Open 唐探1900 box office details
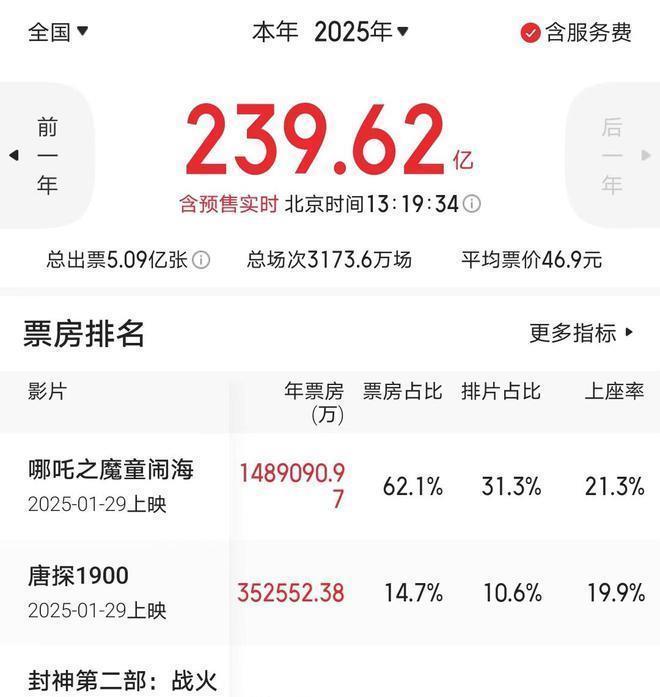Image resolution: width=660 pixels, height=697 pixels. pos(78,576)
